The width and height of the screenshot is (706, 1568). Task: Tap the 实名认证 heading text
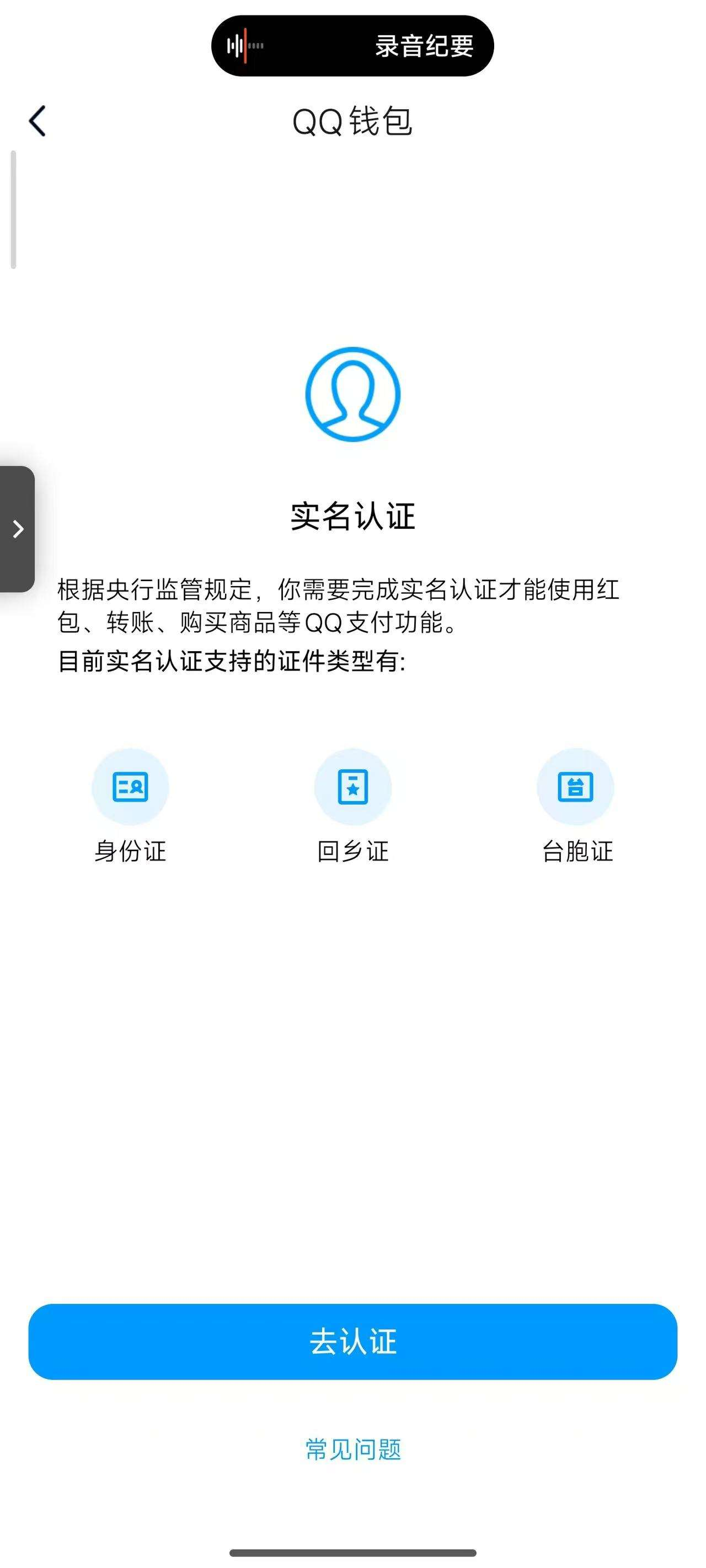click(x=352, y=514)
